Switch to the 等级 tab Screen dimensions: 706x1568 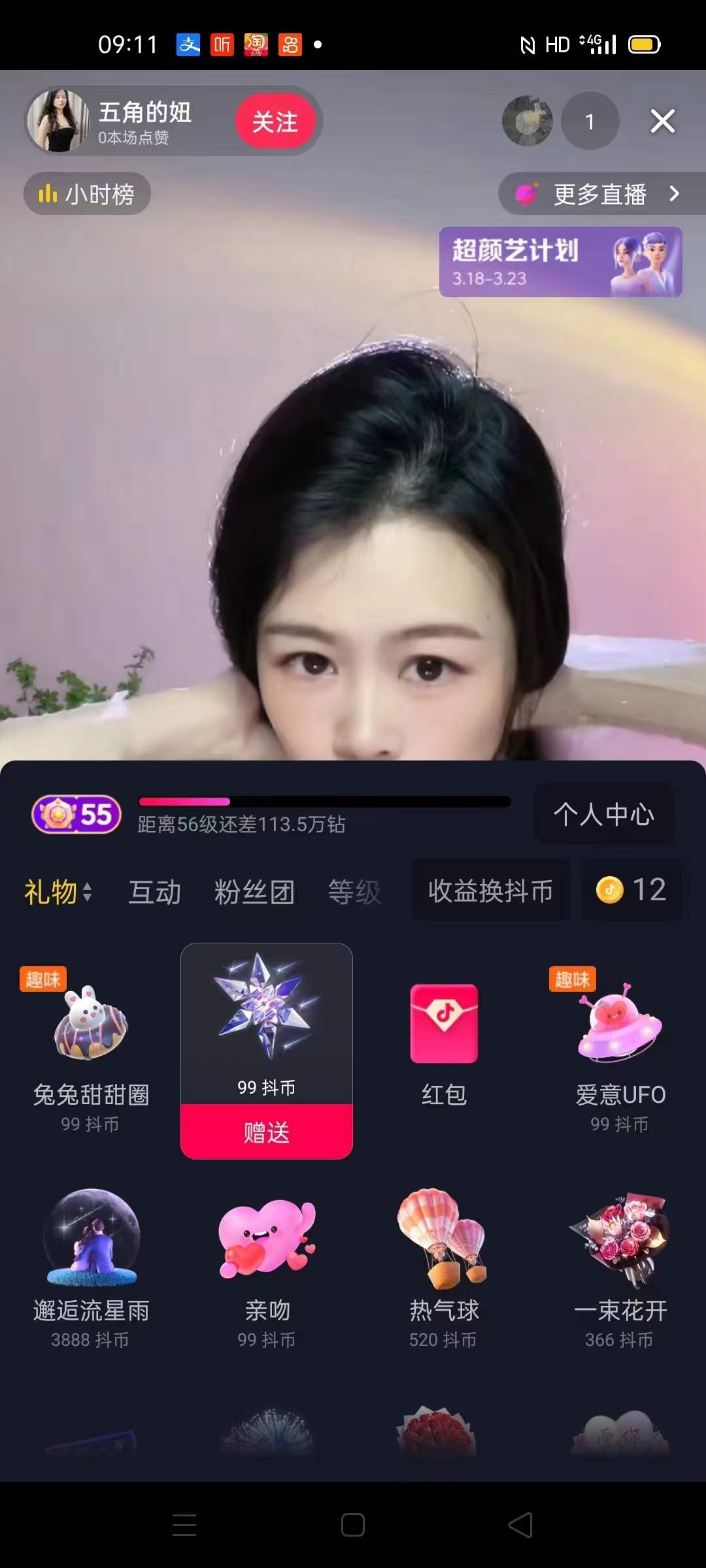point(354,892)
